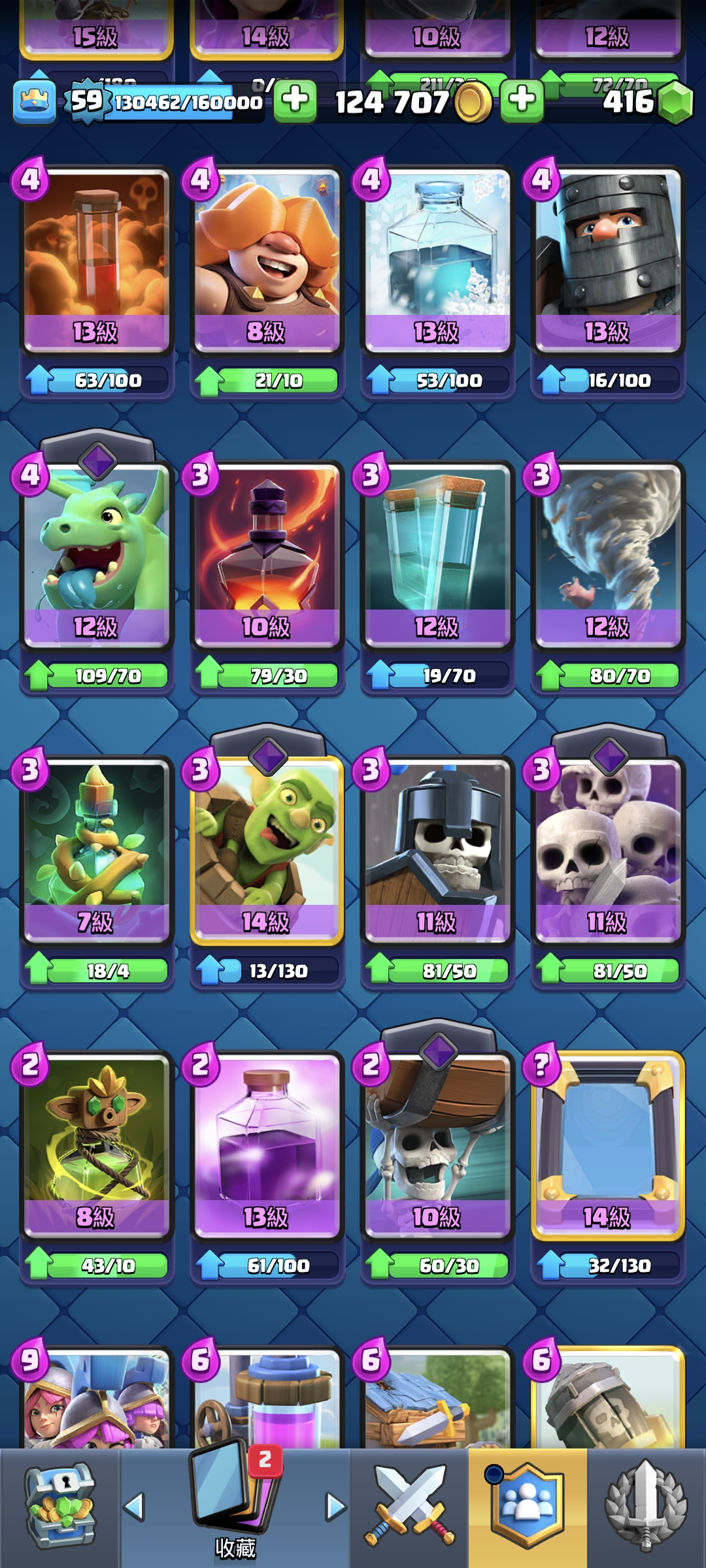Open the Wall Breakers level 10 card
The image size is (706, 1568).
tap(437, 1145)
